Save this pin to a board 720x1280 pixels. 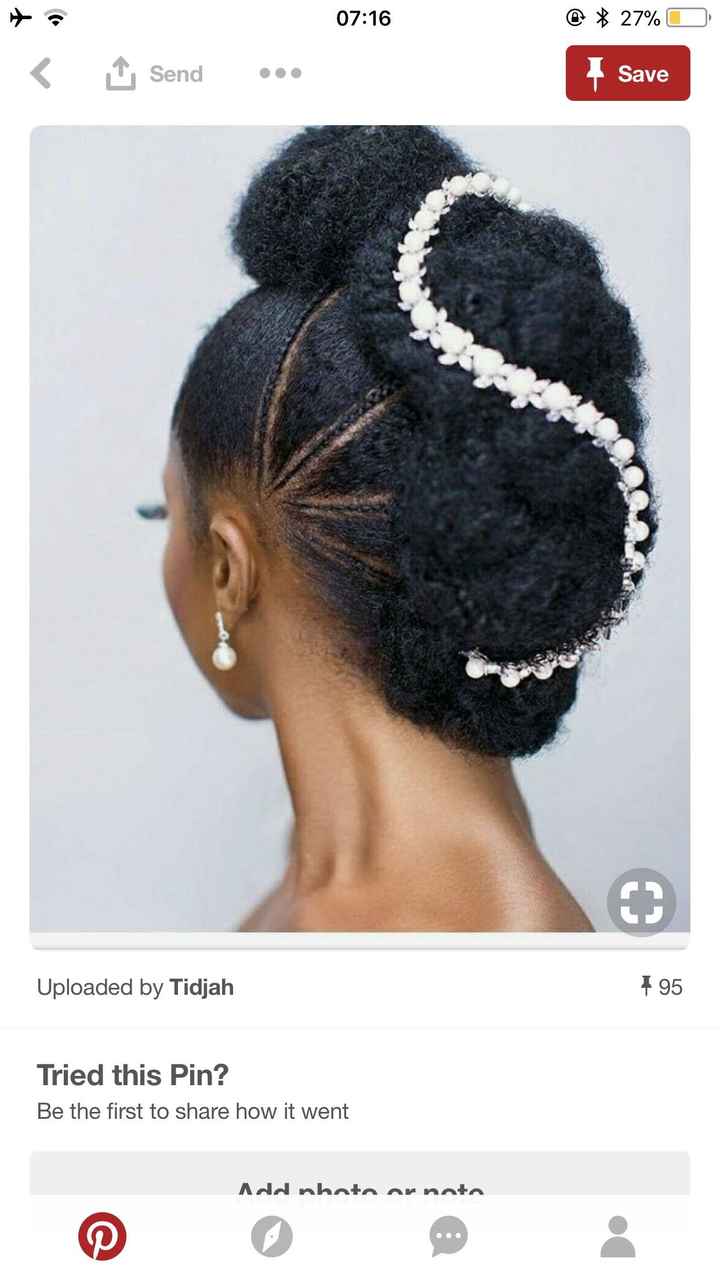point(627,73)
